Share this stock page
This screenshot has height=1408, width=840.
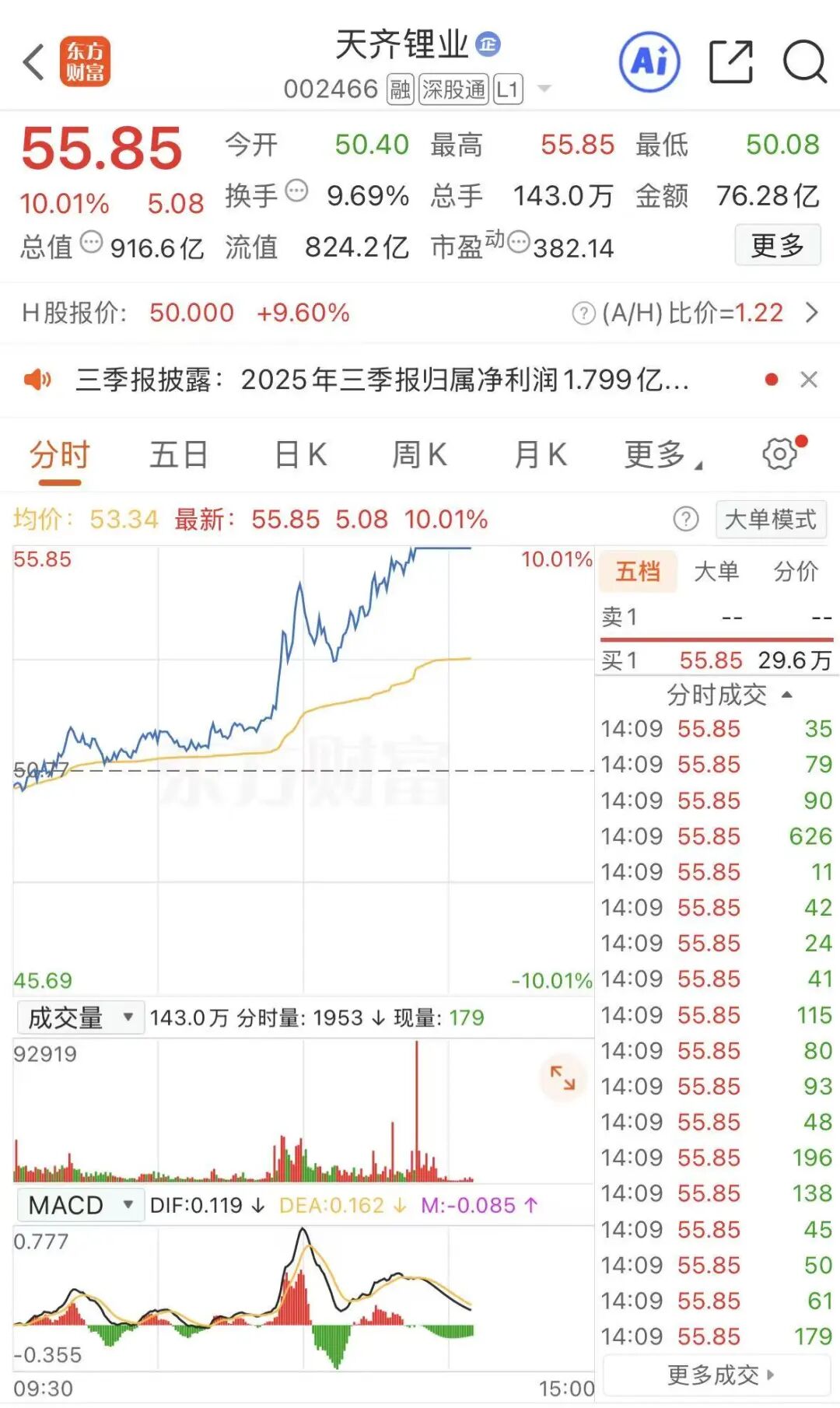point(731,61)
